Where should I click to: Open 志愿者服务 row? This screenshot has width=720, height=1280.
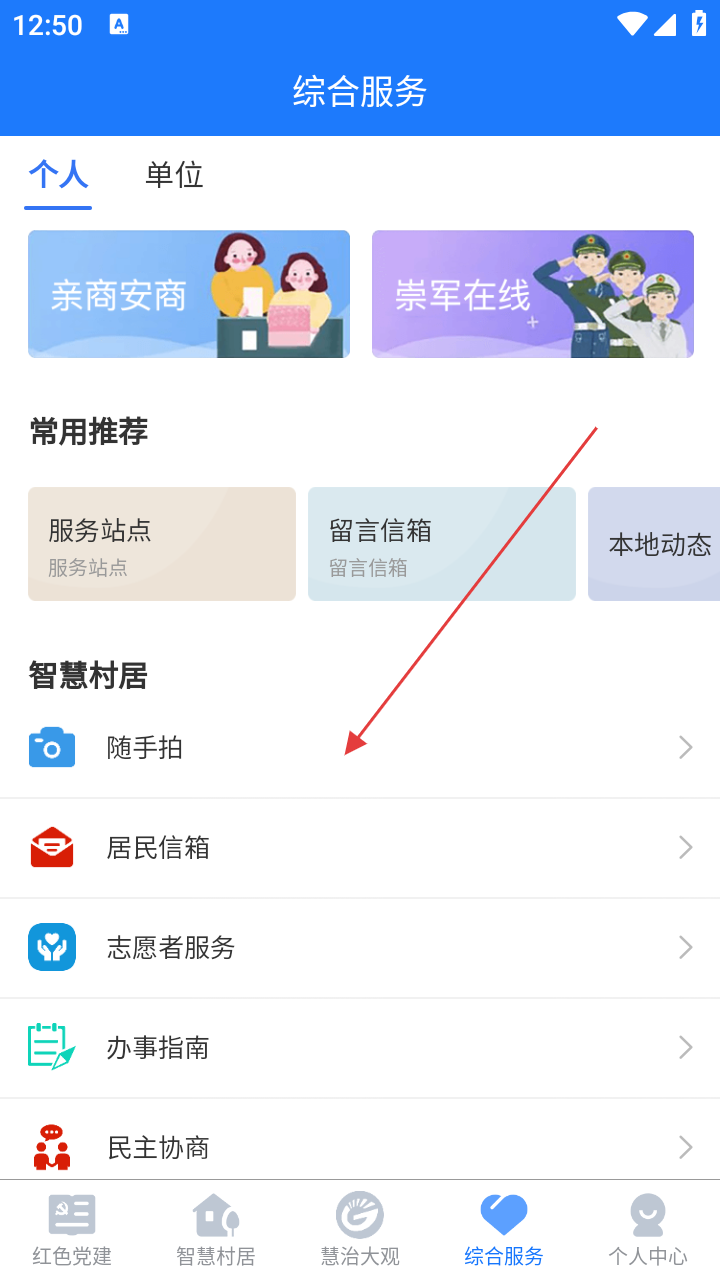360,948
